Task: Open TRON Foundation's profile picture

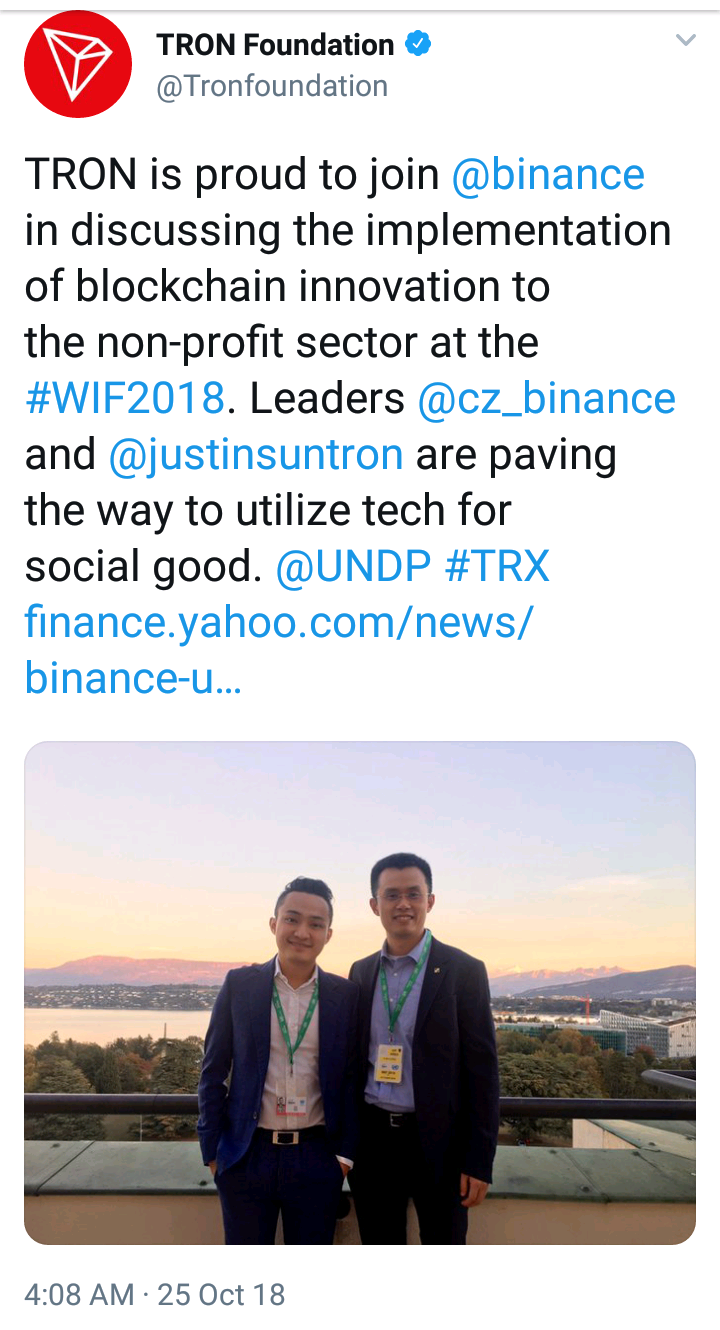Action: [78, 65]
